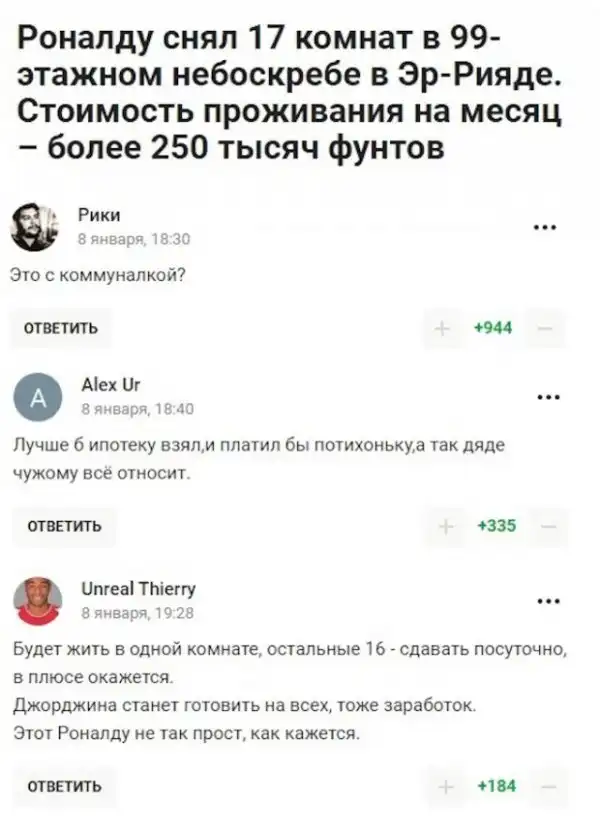
Task: Open the overflow menu on Alex Ur's comment
Action: [x=547, y=397]
